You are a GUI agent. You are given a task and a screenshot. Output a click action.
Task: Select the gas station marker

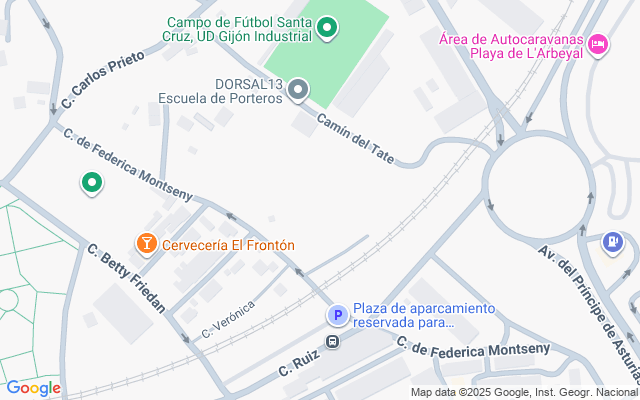612,241
